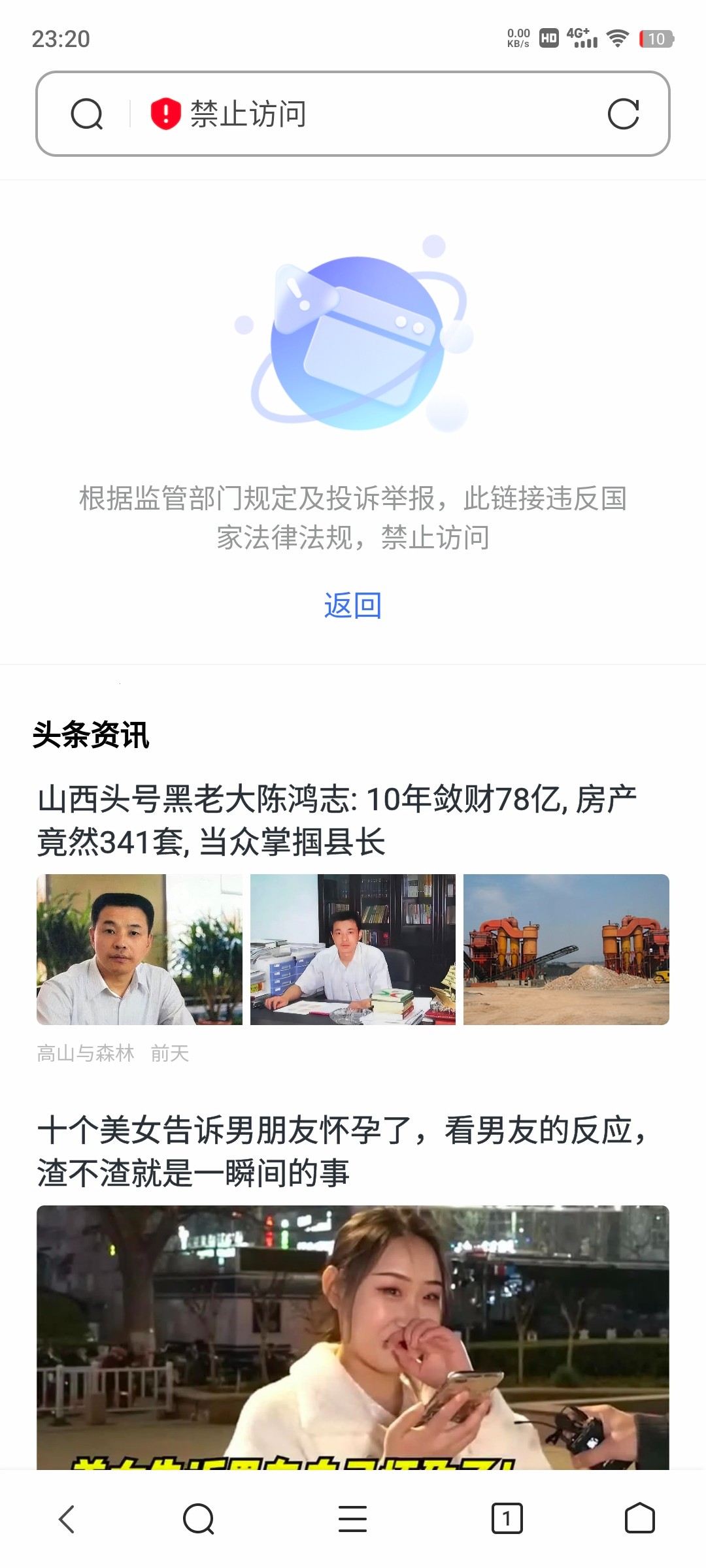Screen dimensions: 706x1568
Task: Open the search icon in the address bar
Action: click(x=88, y=114)
